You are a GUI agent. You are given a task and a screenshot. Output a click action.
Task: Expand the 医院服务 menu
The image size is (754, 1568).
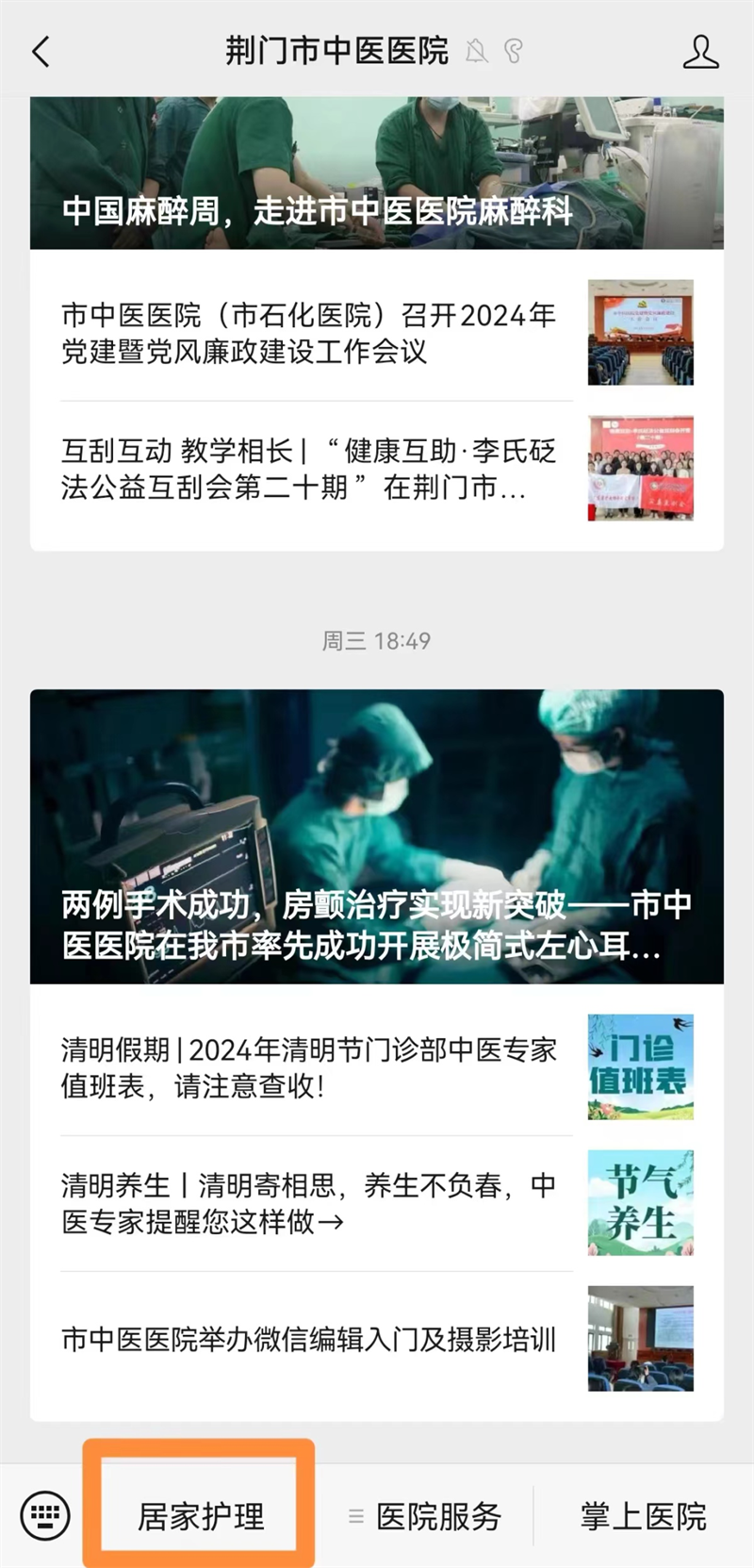[424, 1516]
